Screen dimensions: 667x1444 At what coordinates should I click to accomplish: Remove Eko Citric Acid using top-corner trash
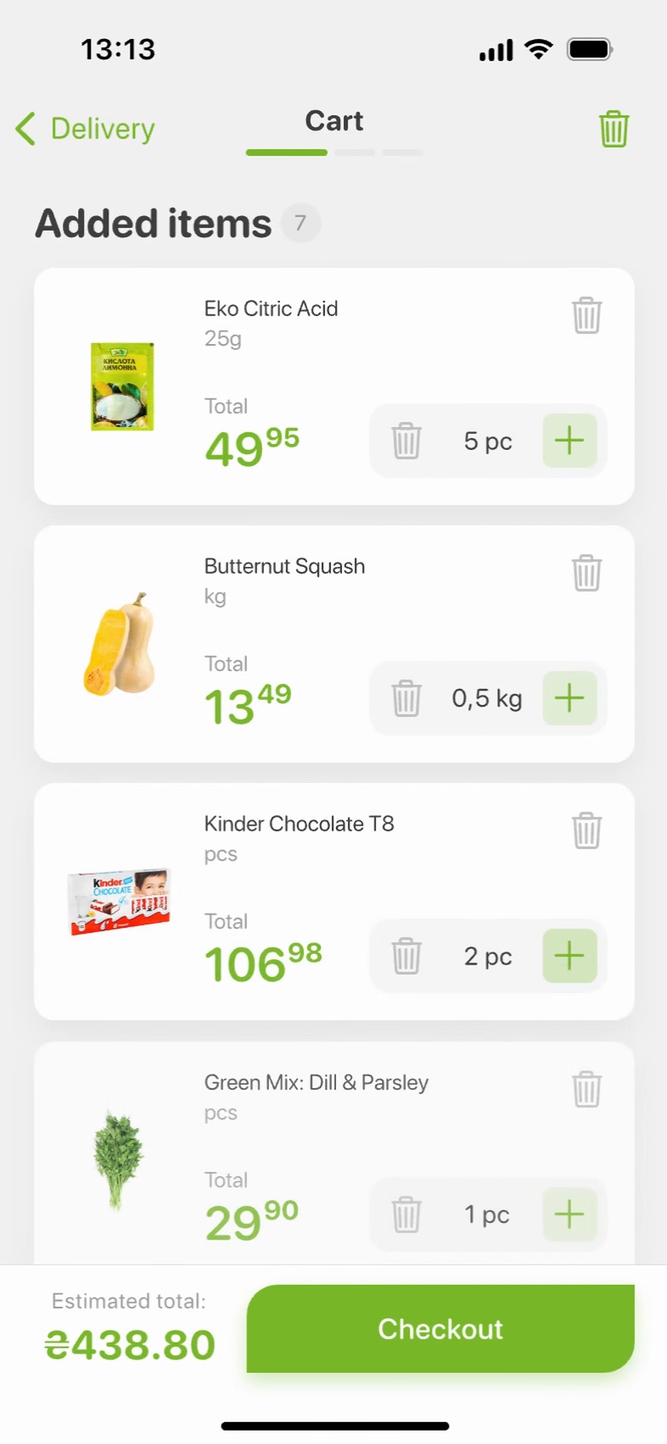point(587,315)
